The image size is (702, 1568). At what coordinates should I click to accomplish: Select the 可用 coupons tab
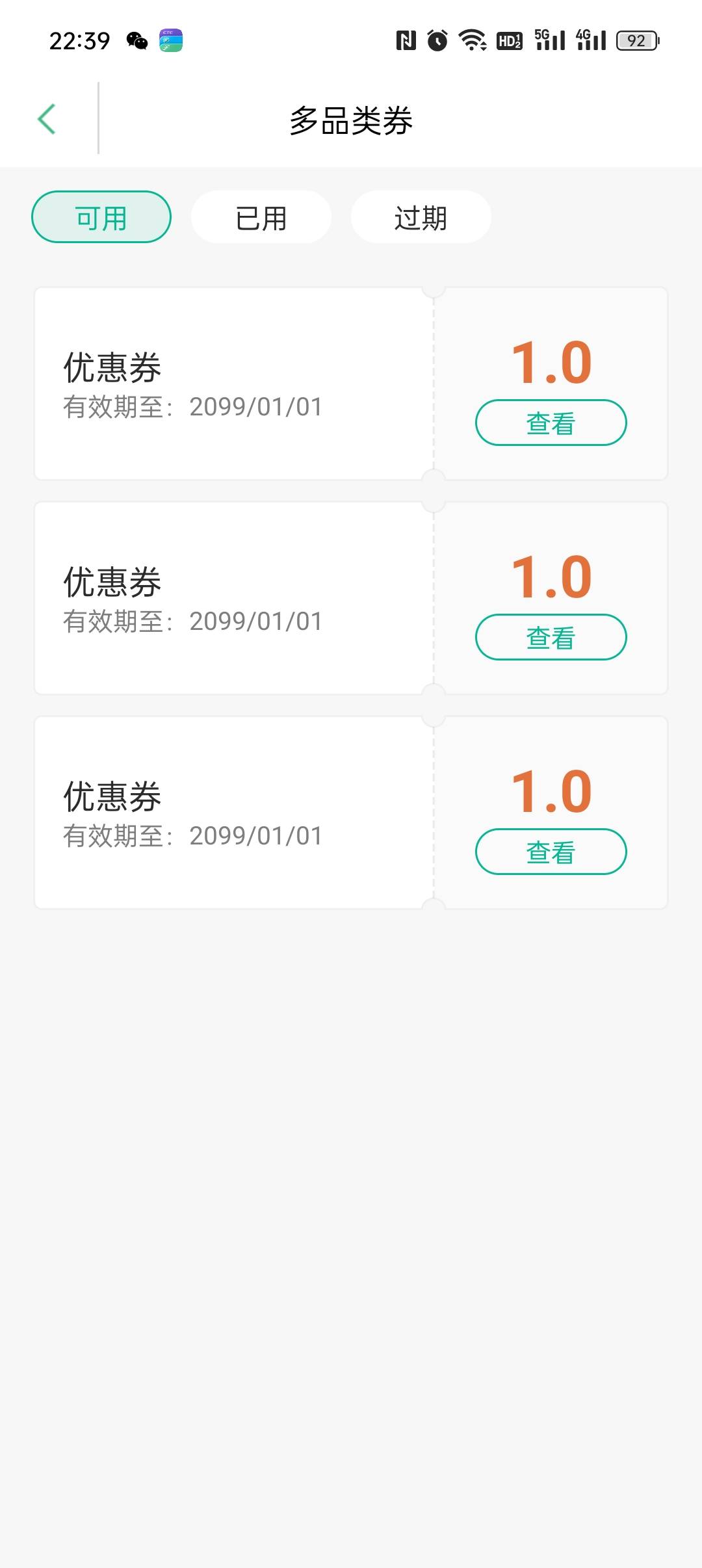point(101,217)
